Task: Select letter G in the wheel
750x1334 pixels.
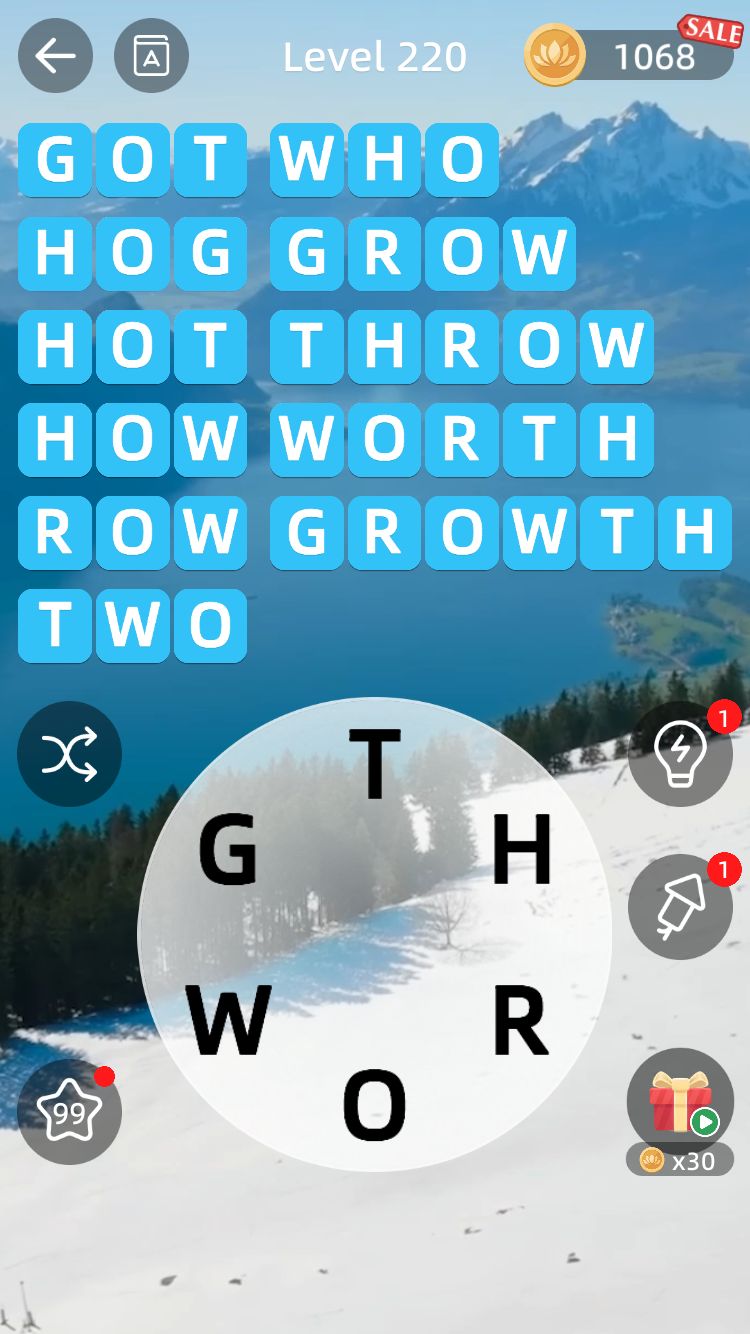Action: point(228,850)
